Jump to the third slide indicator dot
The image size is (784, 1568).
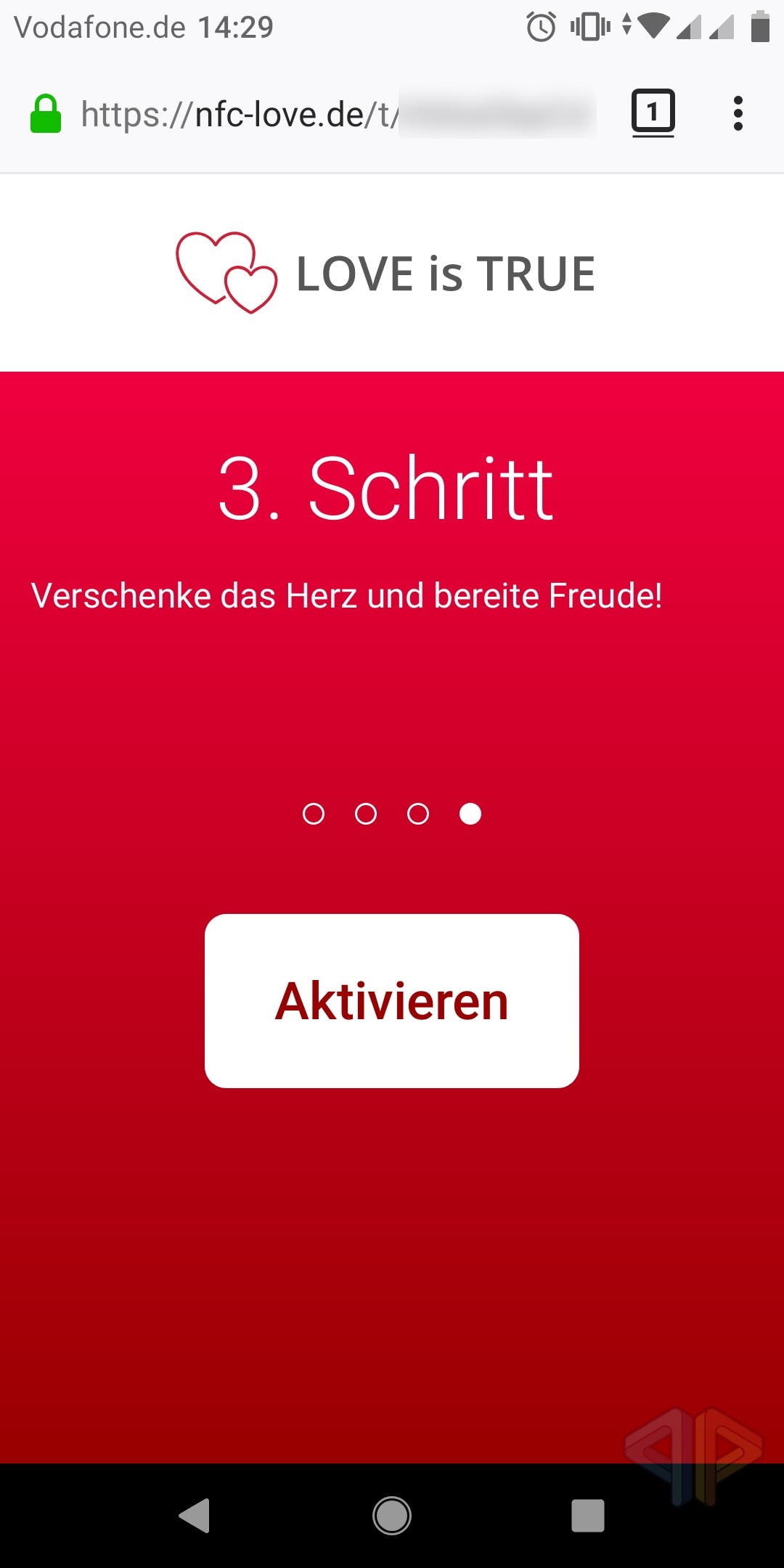[x=418, y=814]
